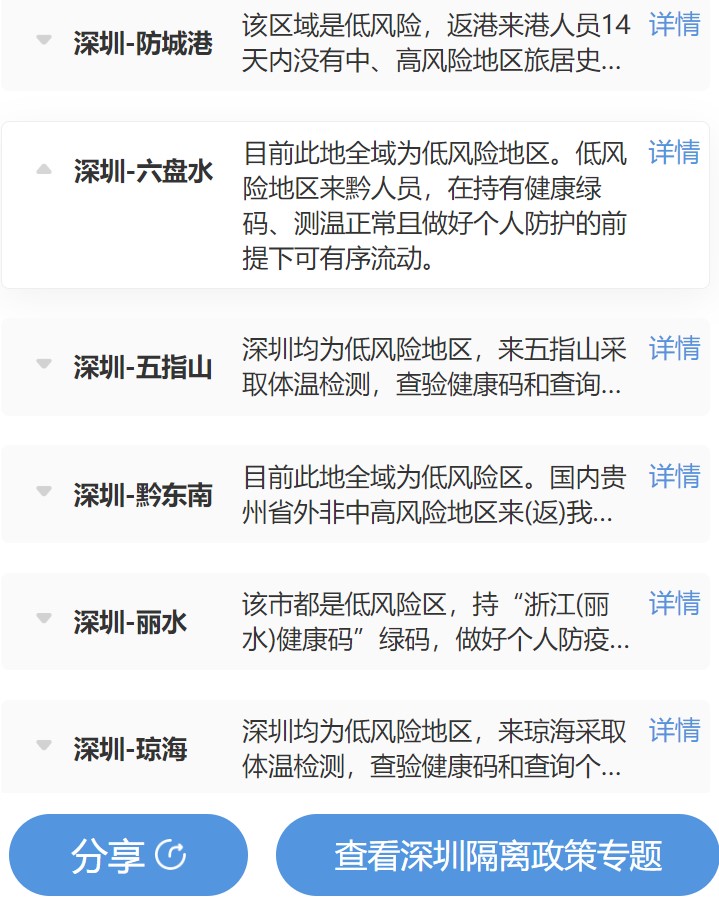The height and width of the screenshot is (902, 719).
Task: Expand the 深圳-防城港 policy row
Action: coord(44,41)
